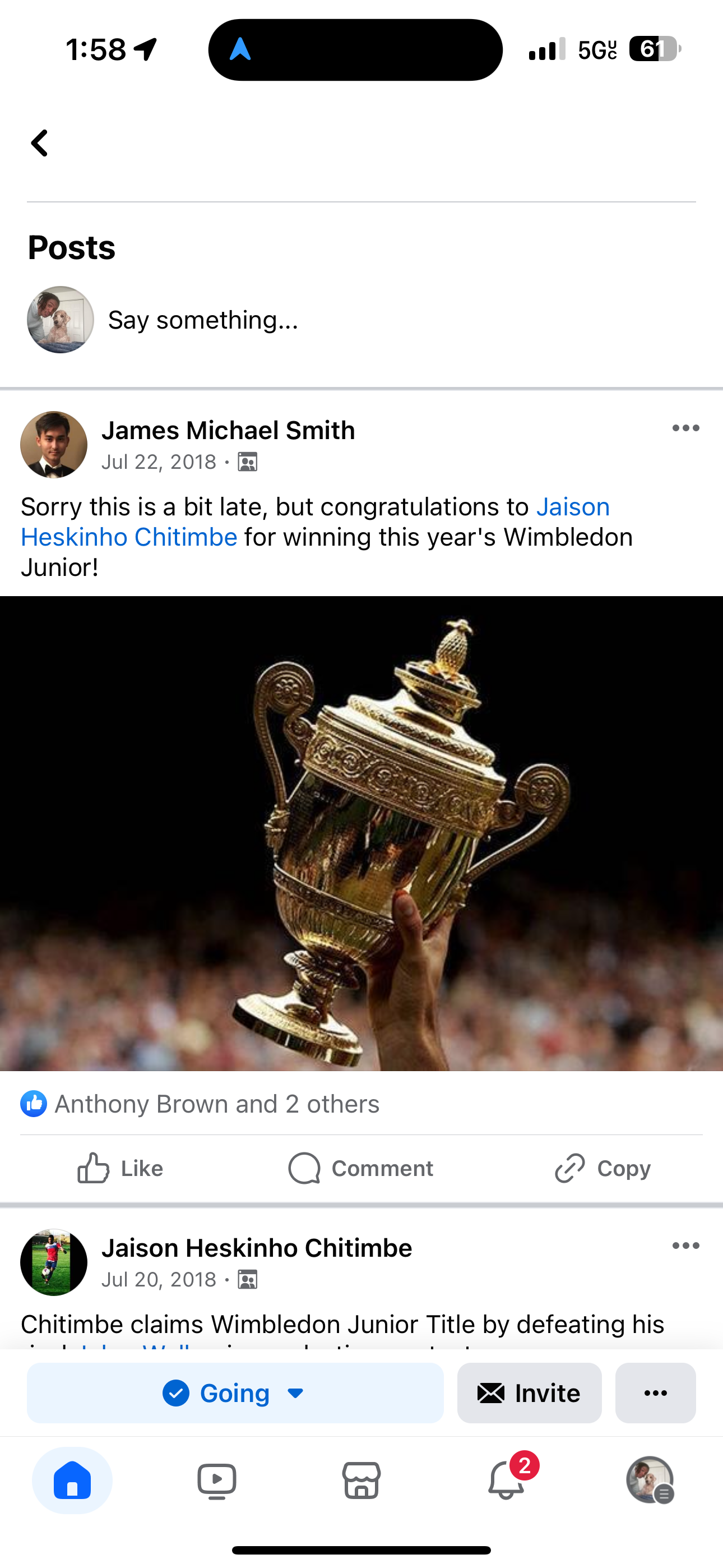The height and width of the screenshot is (1568, 723).
Task: Comment on James Michael Smith's post
Action: click(361, 1169)
